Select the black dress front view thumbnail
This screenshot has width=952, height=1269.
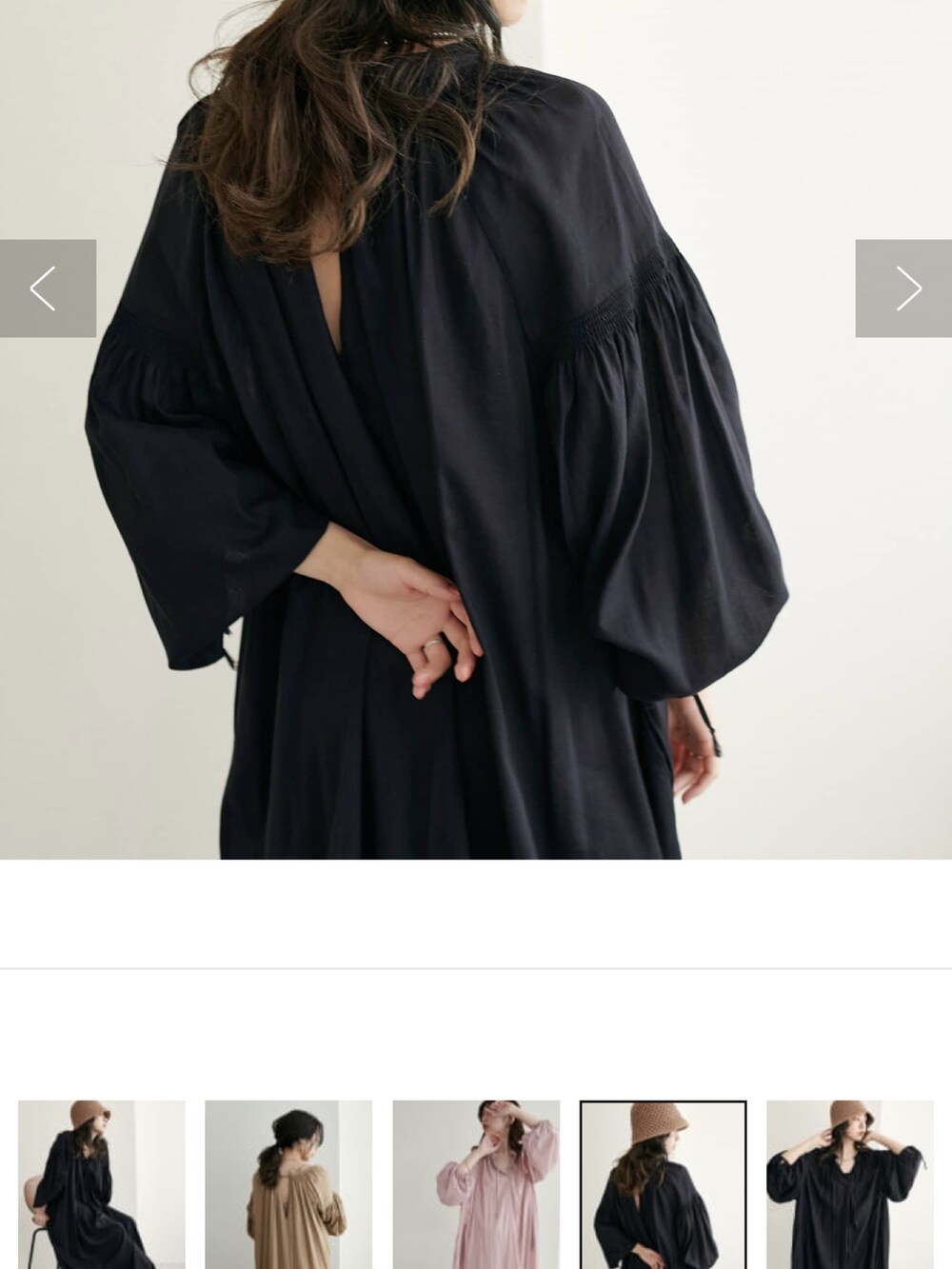[x=850, y=1183]
